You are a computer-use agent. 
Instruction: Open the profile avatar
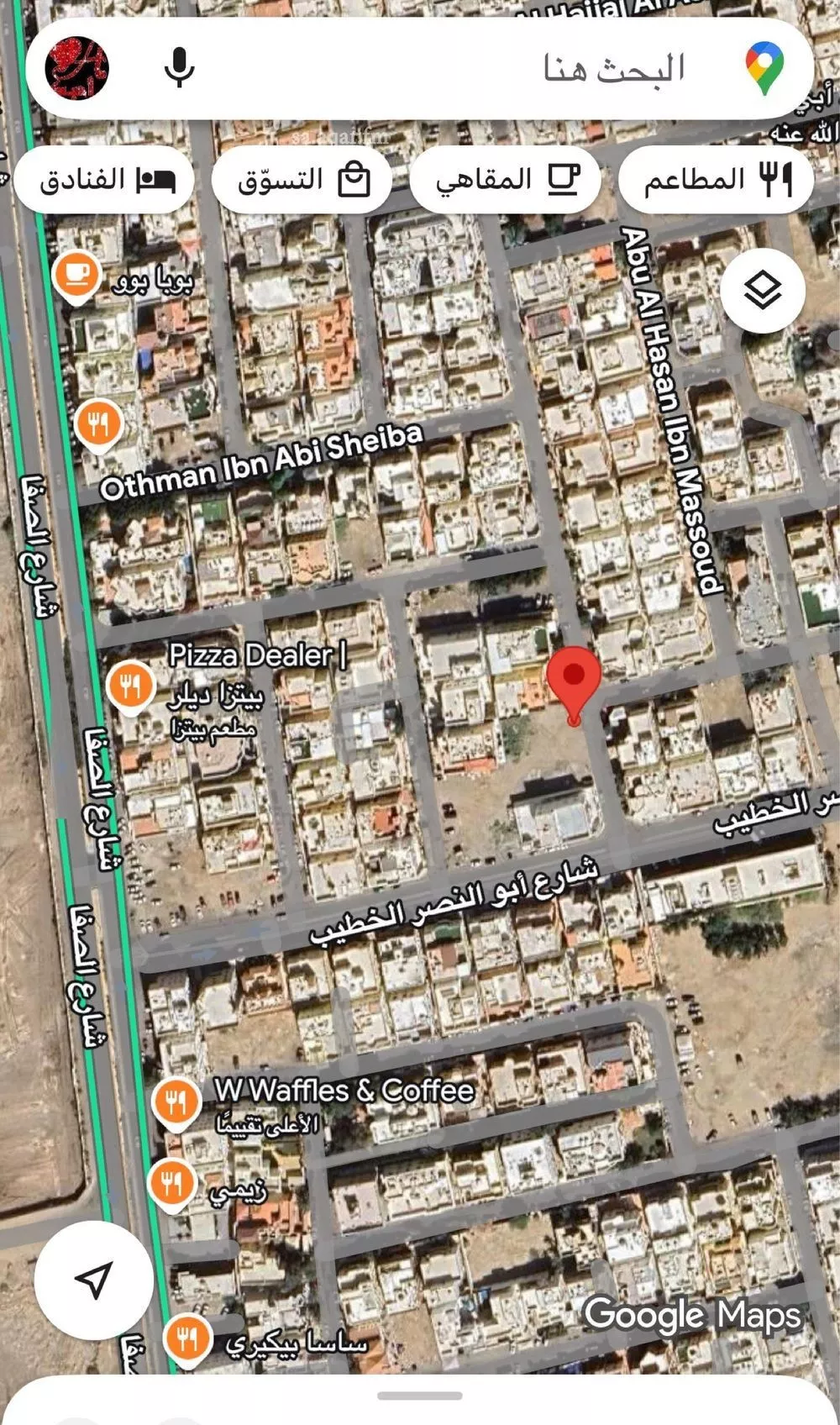pyautogui.click(x=77, y=68)
